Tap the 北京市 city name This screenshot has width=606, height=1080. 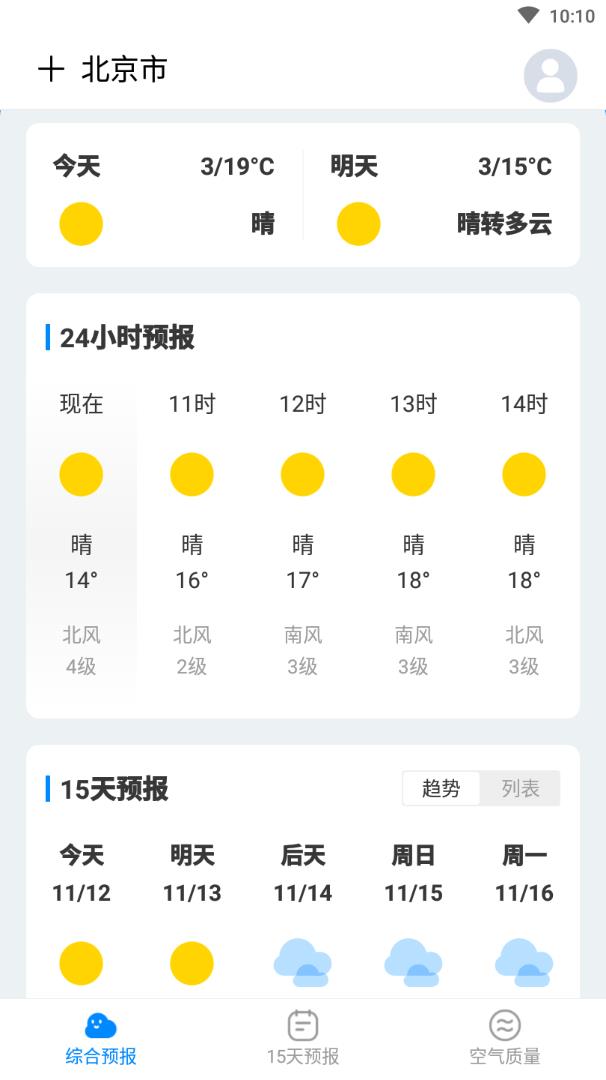(124, 70)
